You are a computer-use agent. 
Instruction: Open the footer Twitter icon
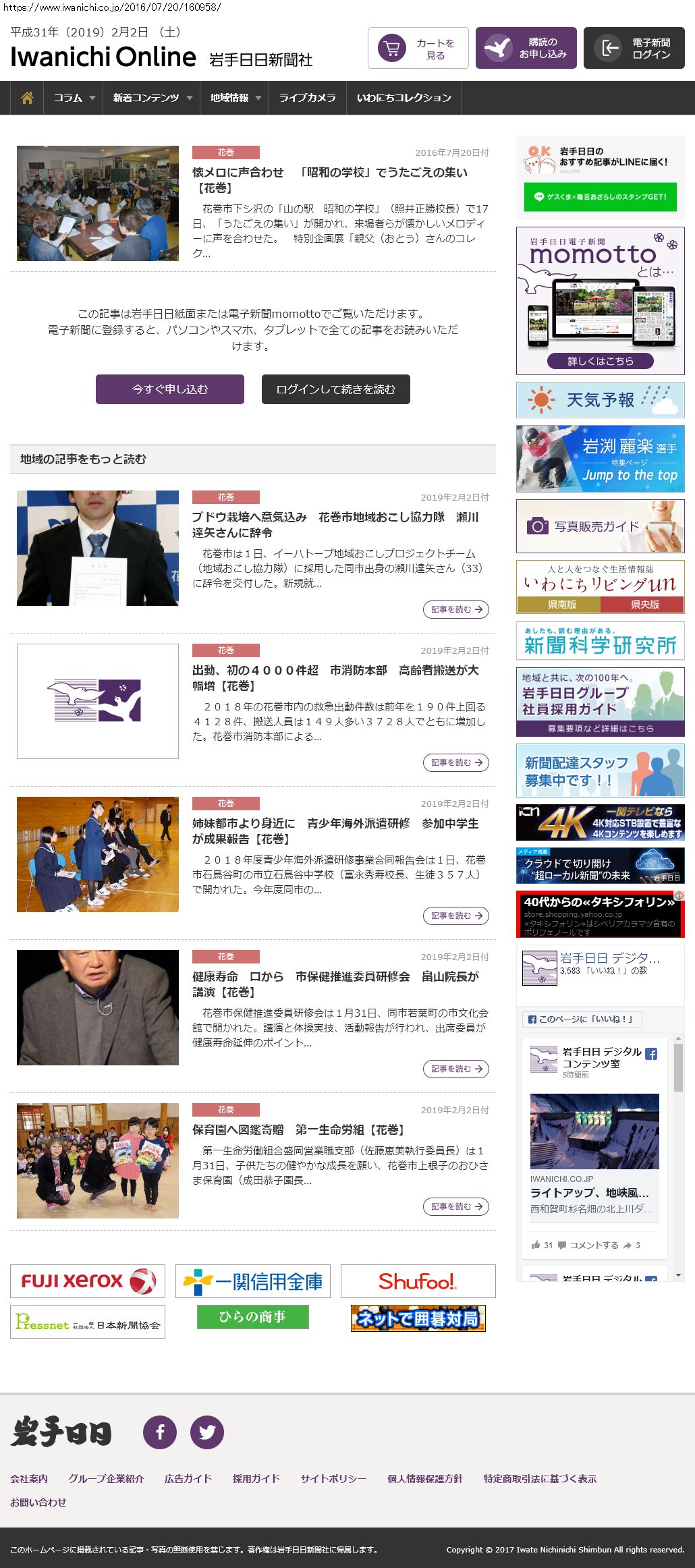(207, 1432)
